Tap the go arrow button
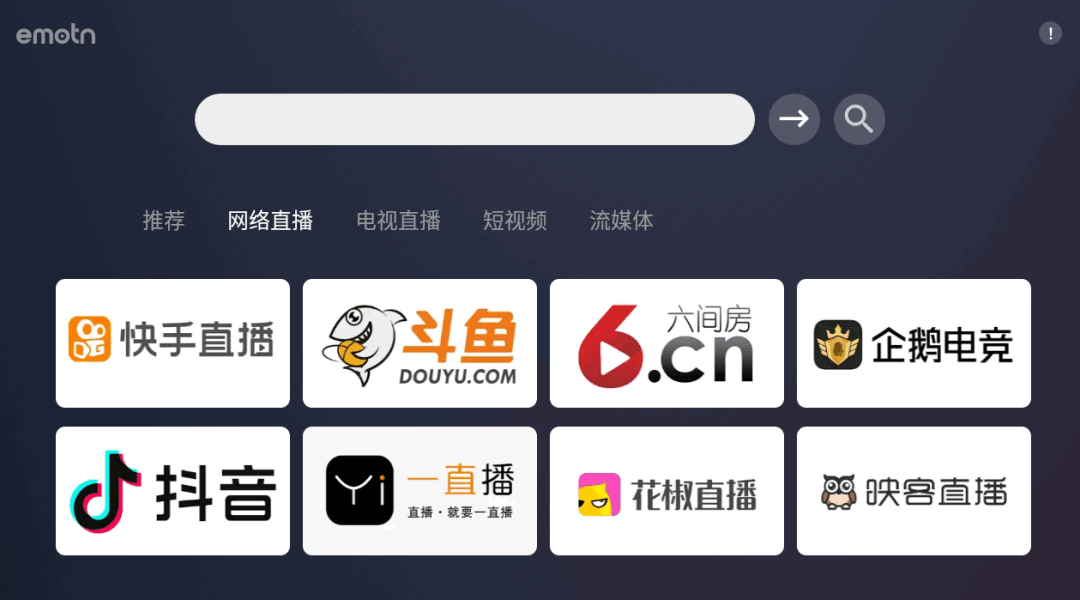The width and height of the screenshot is (1080, 600). (794, 120)
